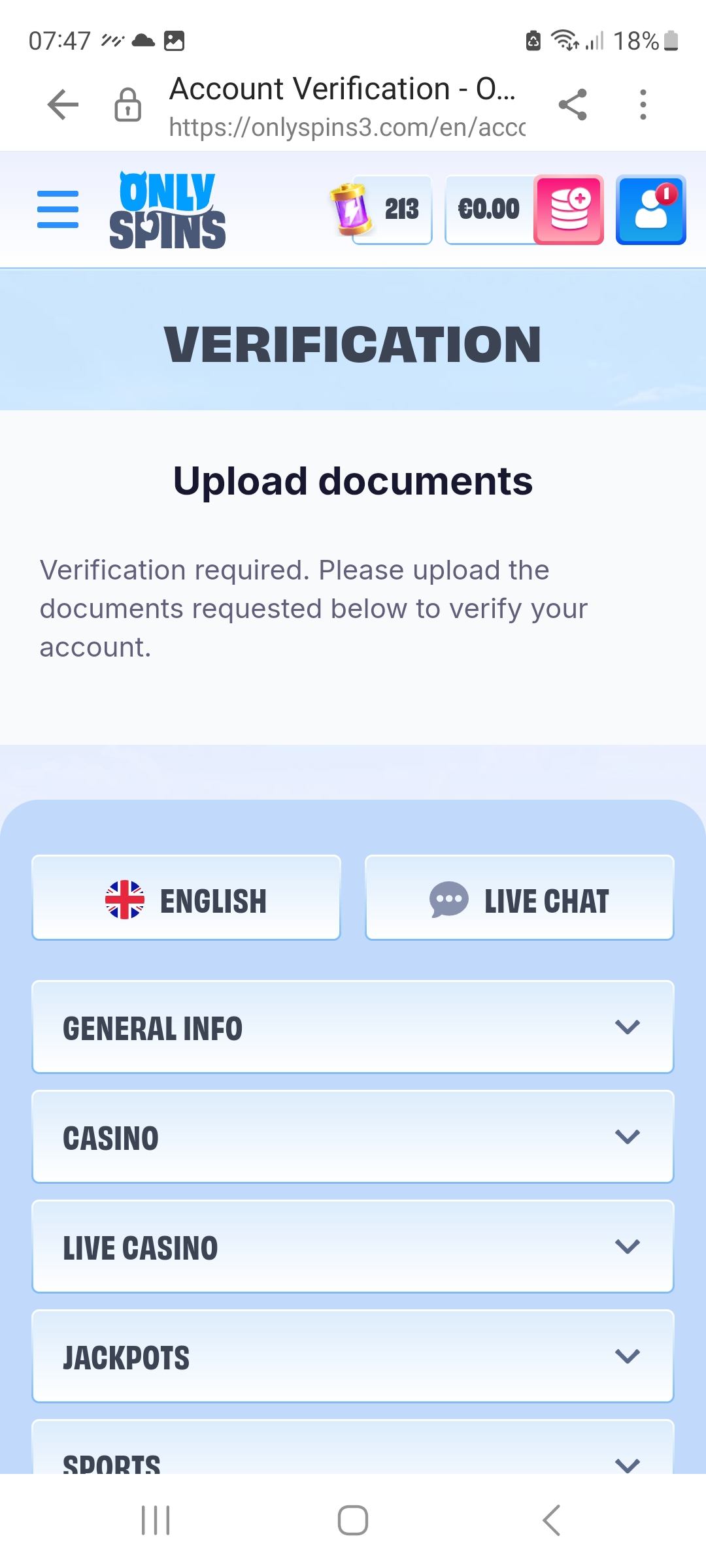Go to the OnlySpins home logo
The width and height of the screenshot is (706, 1568).
pyautogui.click(x=167, y=210)
